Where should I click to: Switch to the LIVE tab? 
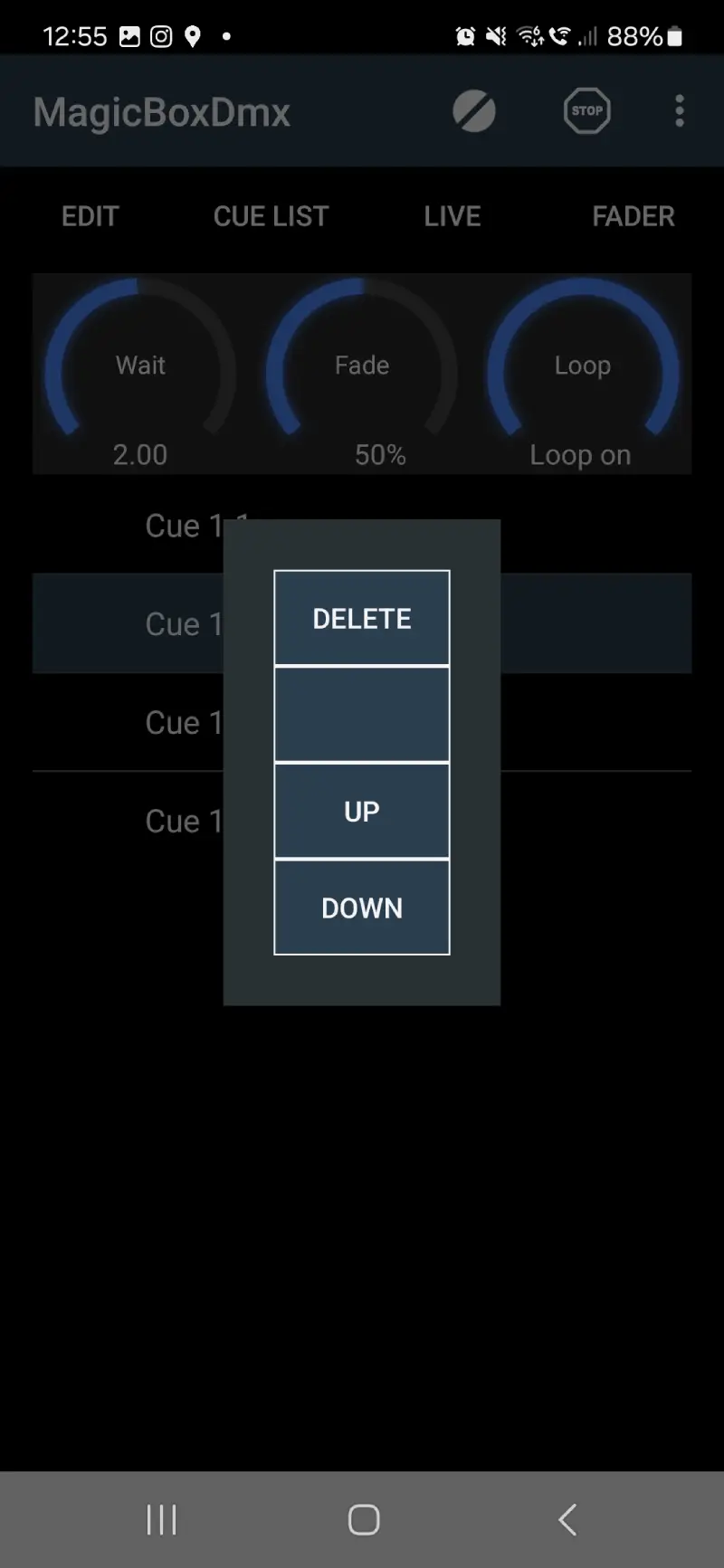[x=452, y=216]
